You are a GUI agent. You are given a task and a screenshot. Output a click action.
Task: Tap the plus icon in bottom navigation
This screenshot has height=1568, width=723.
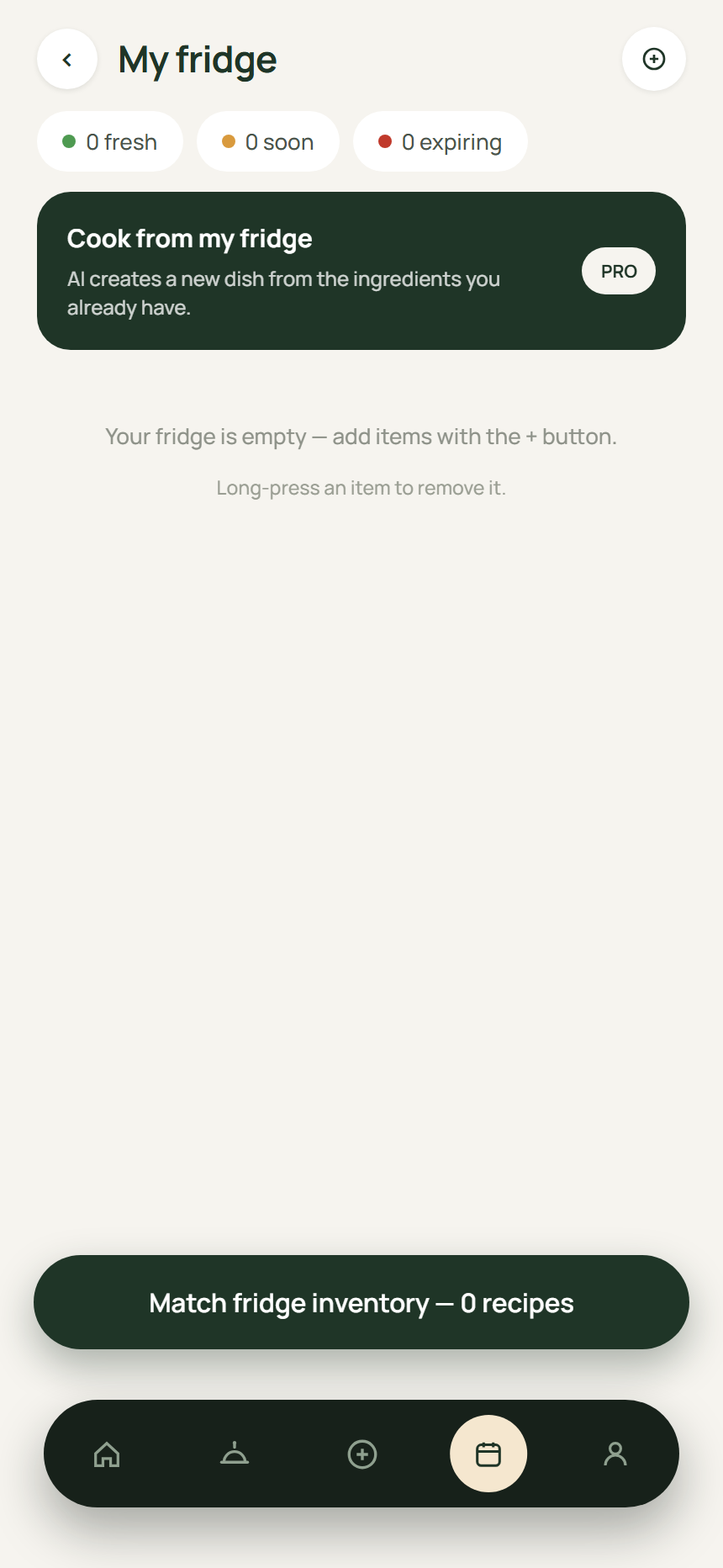[x=362, y=1454]
